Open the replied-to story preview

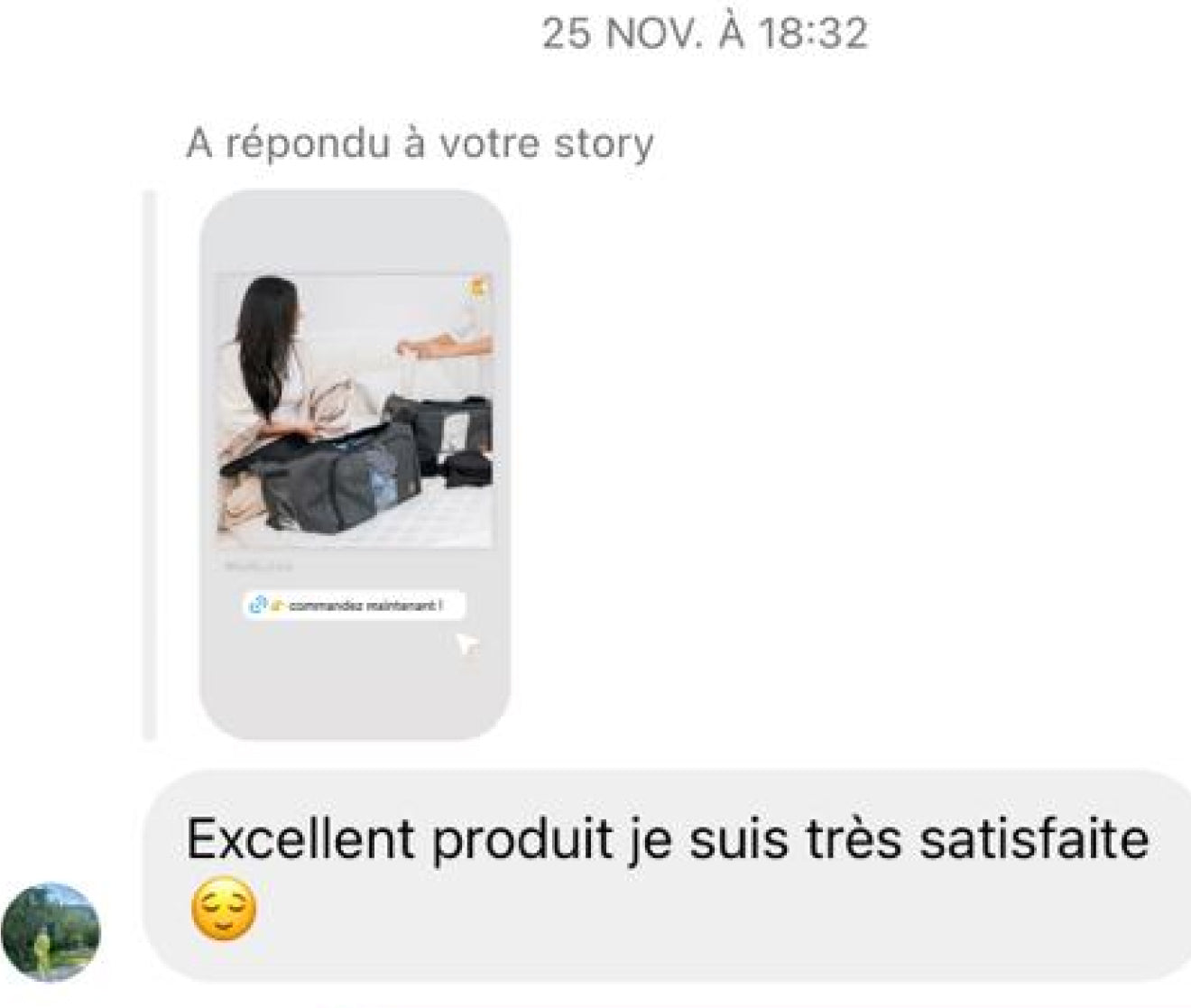pyautogui.click(x=355, y=464)
